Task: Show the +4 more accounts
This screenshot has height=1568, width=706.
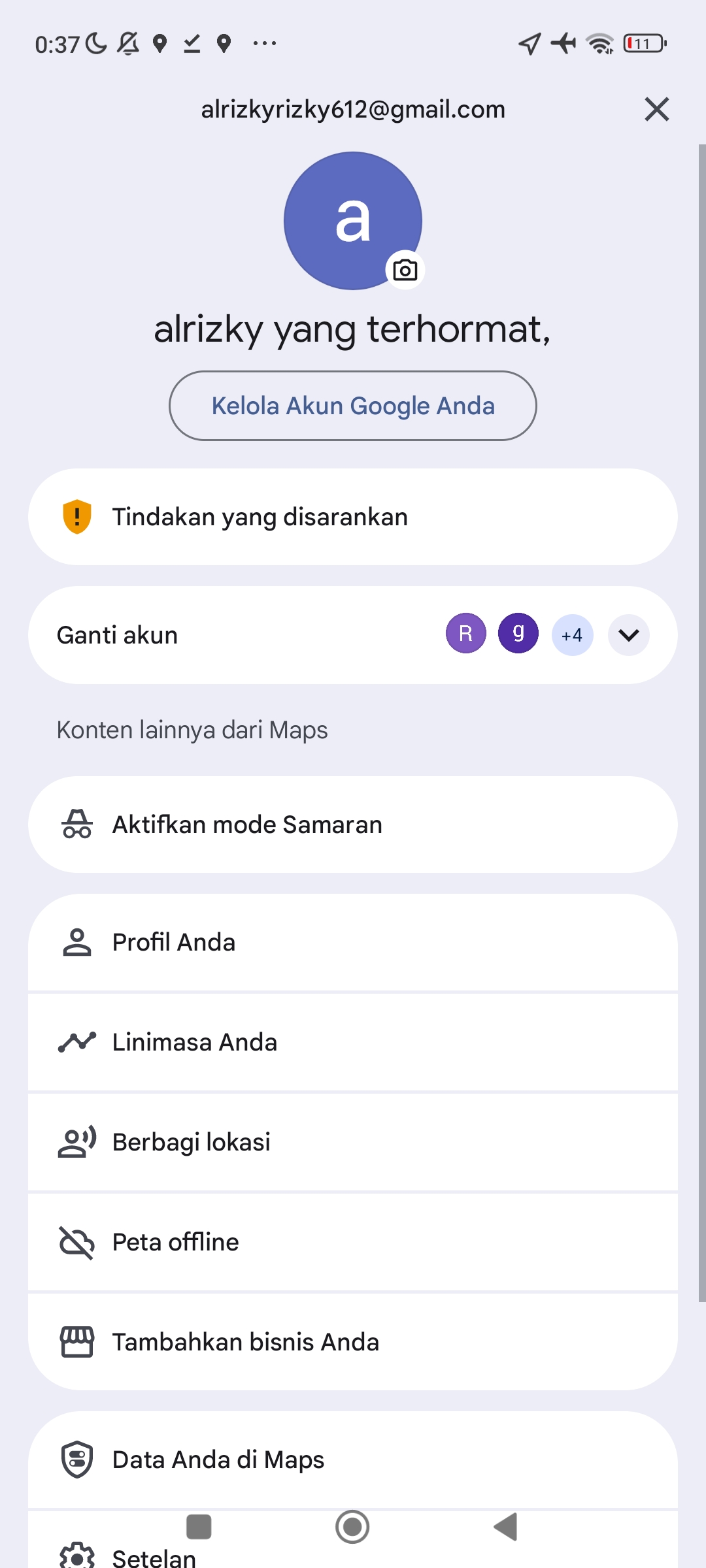Action: pos(572,635)
